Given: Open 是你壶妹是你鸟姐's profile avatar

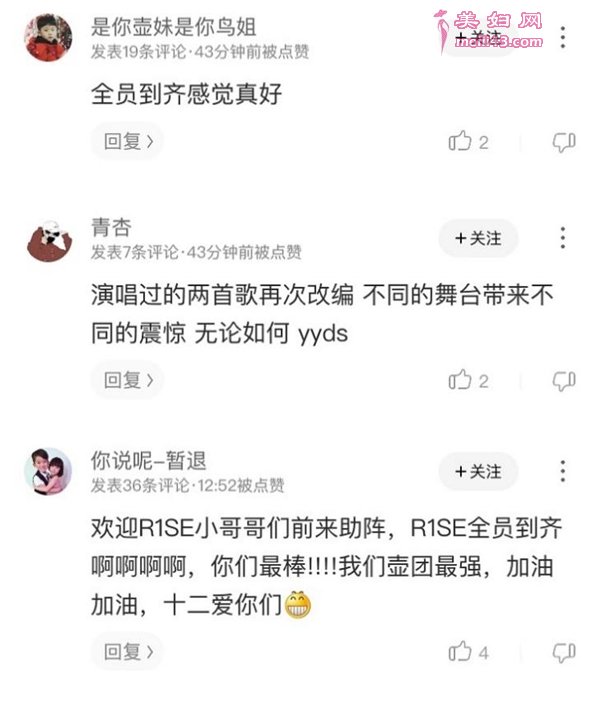Looking at the screenshot, I should (x=48, y=38).
